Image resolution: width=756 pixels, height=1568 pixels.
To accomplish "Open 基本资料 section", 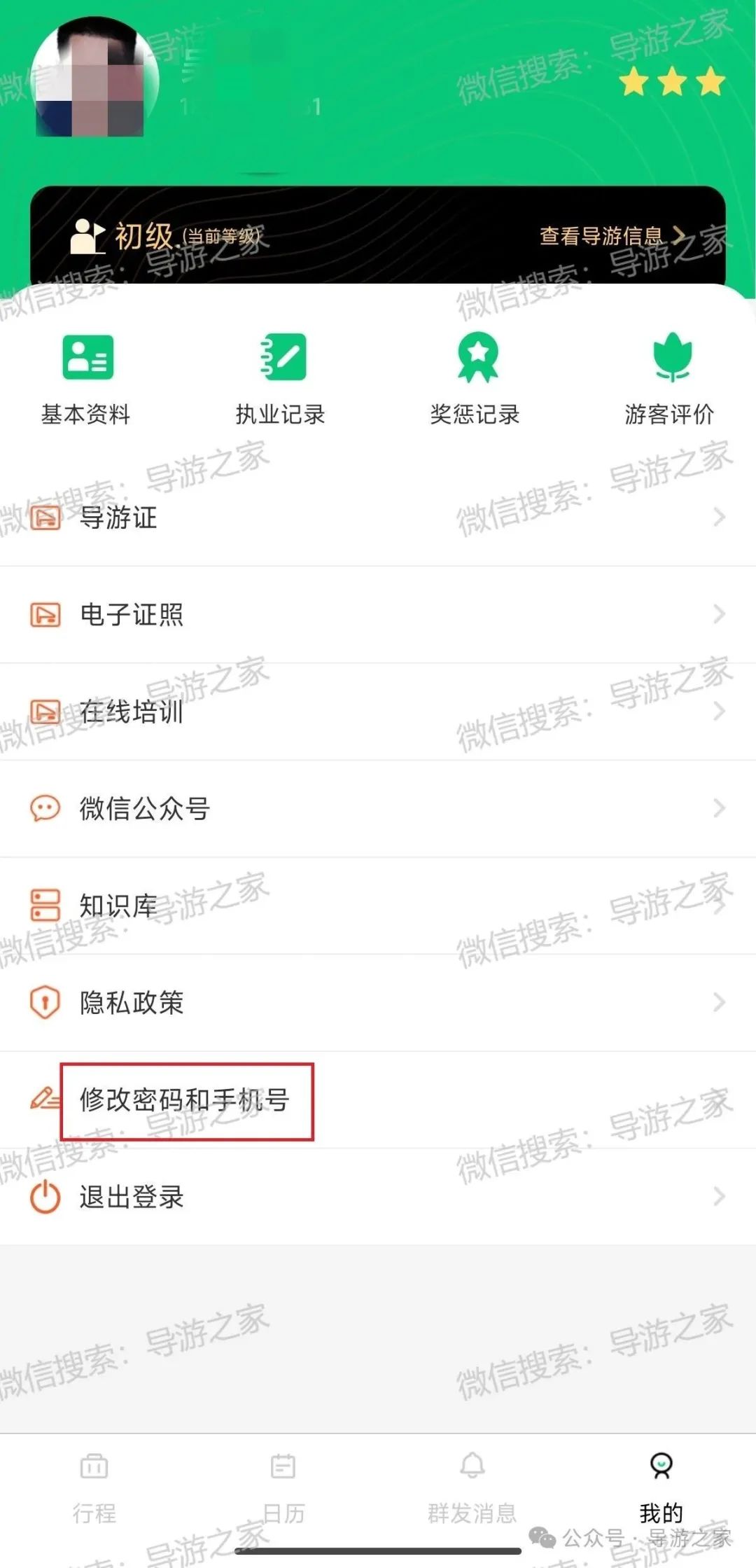I will (87, 379).
